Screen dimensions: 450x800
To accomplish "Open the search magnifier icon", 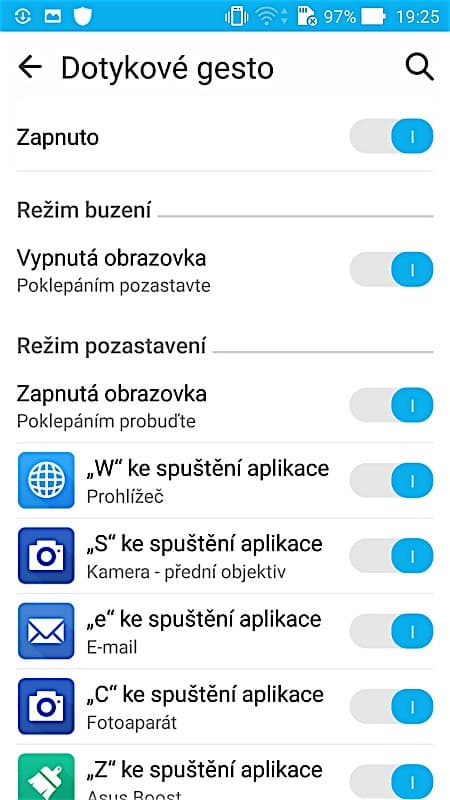I will click(x=419, y=68).
